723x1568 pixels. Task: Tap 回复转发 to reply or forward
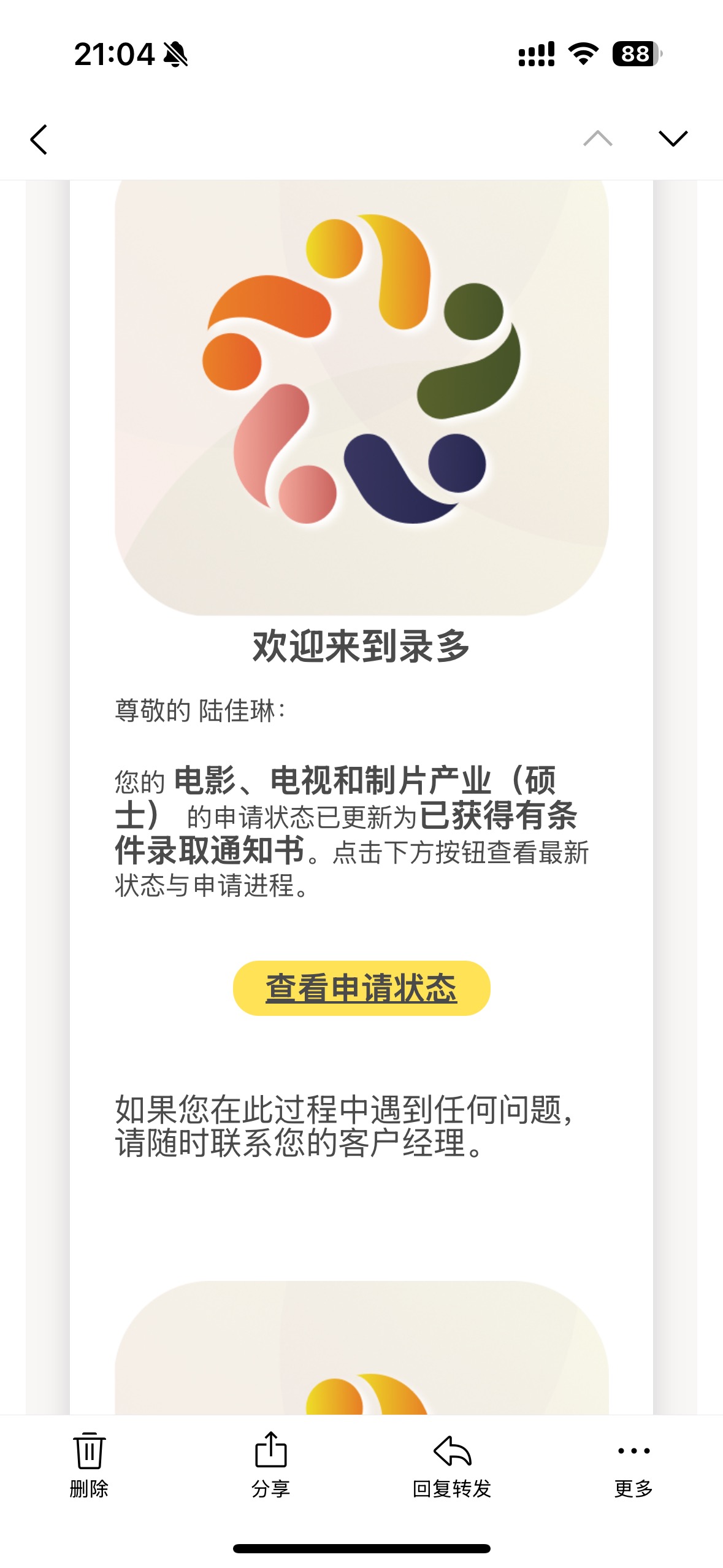(x=452, y=1464)
